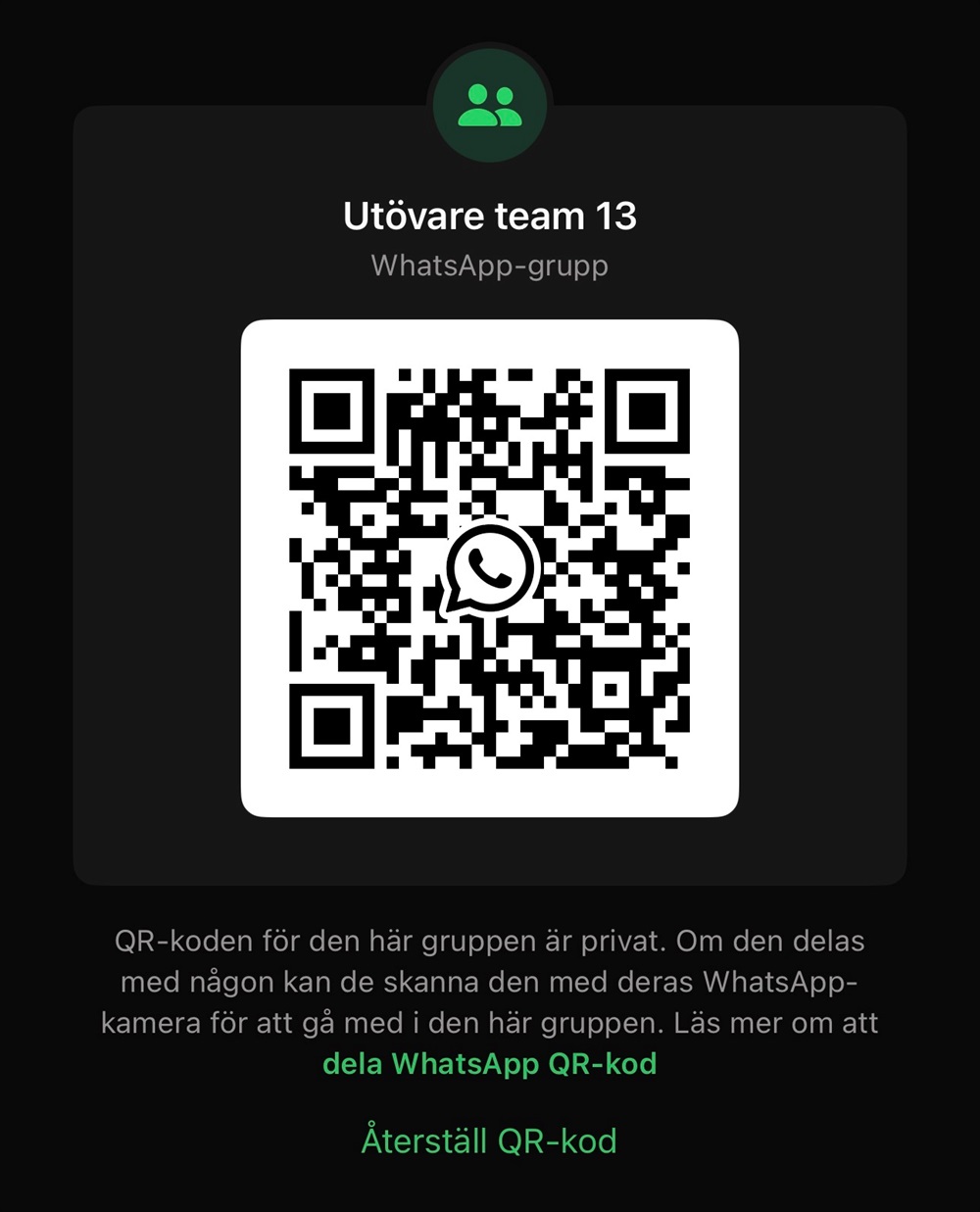The image size is (980, 1212).
Task: Open the 'dela WhatsApp QR-kod' link
Action: point(489,1064)
